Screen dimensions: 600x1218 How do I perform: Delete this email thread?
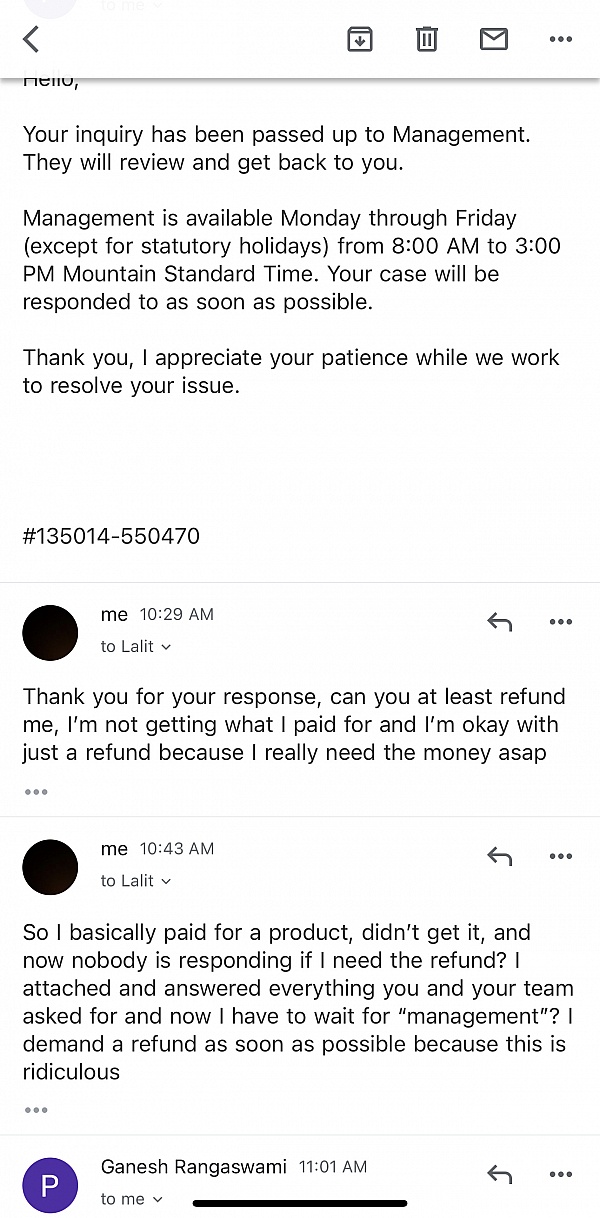(427, 40)
